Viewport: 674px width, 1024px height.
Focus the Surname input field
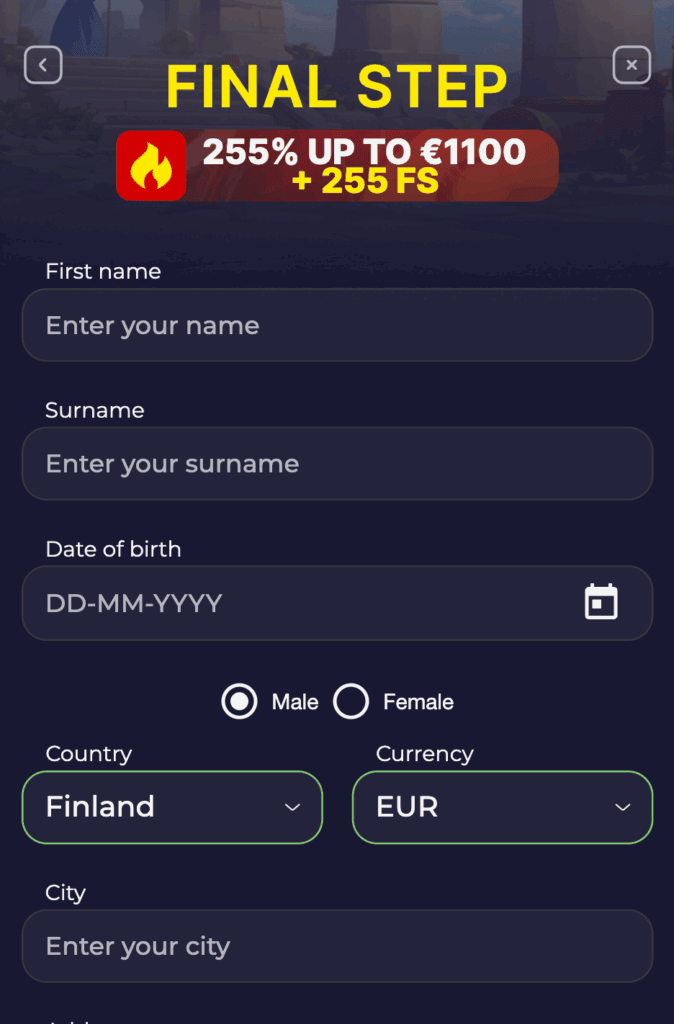coord(337,464)
